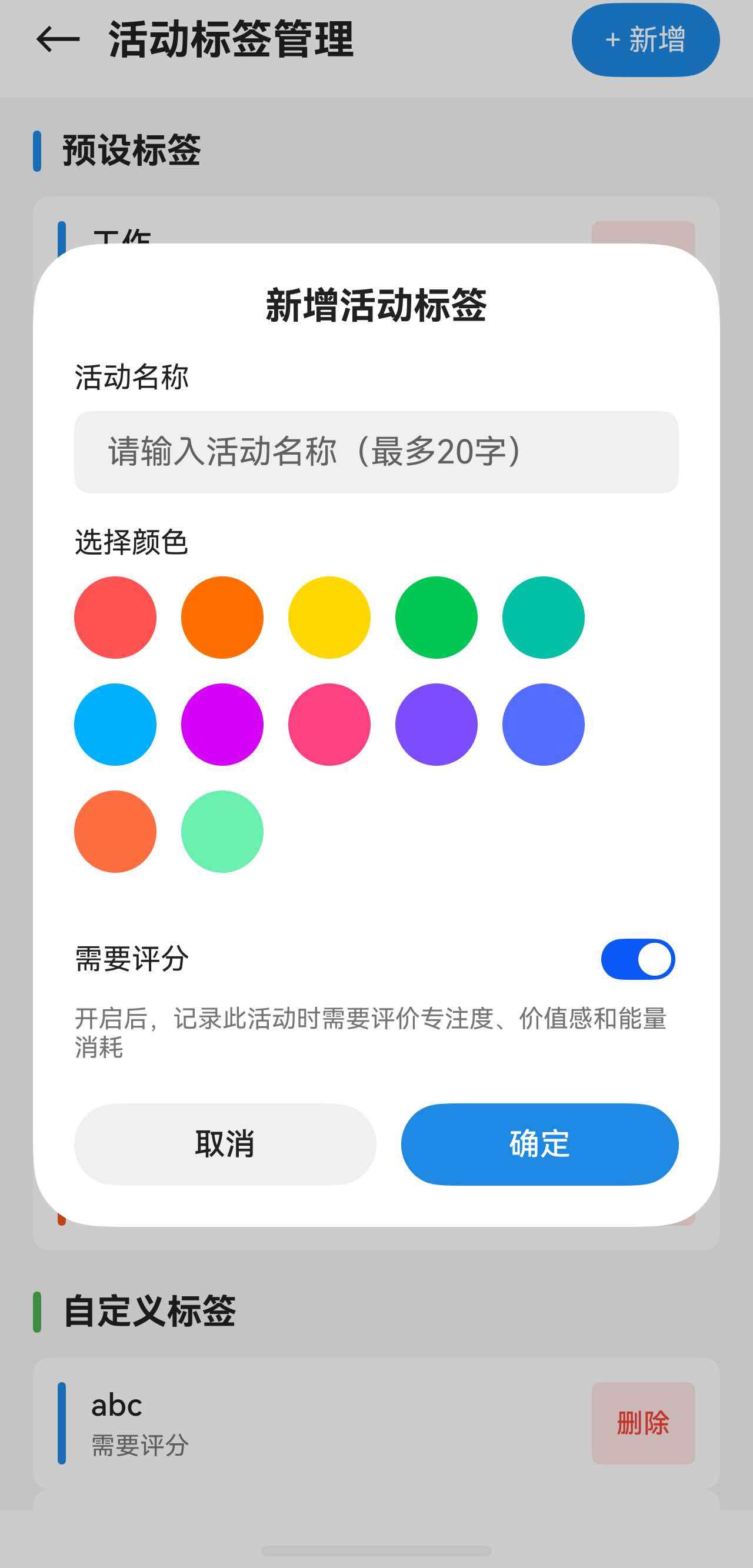
Task: Choose the sky blue color swatch
Action: (115, 725)
